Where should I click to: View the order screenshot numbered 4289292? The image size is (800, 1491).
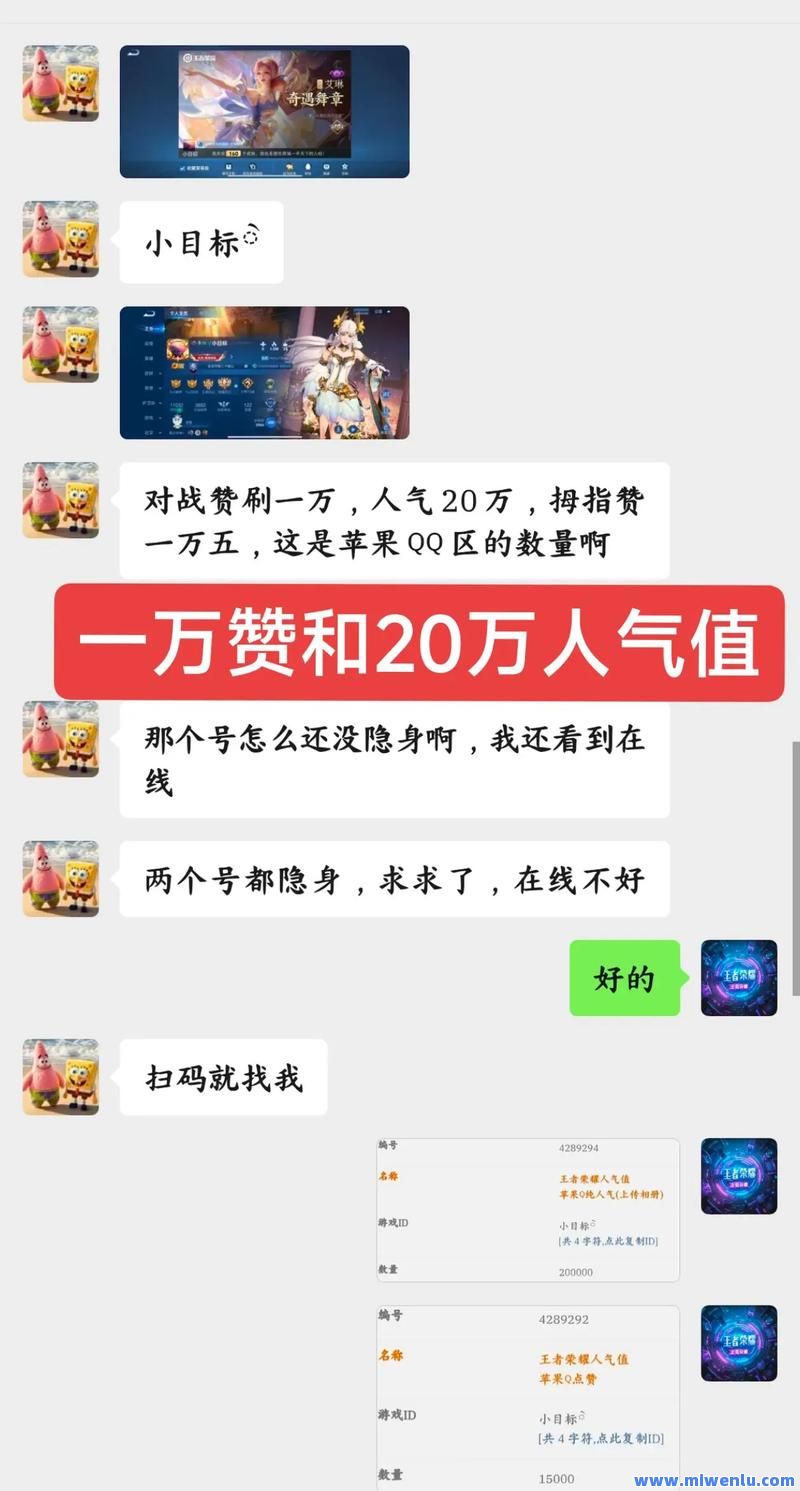pos(528,1397)
